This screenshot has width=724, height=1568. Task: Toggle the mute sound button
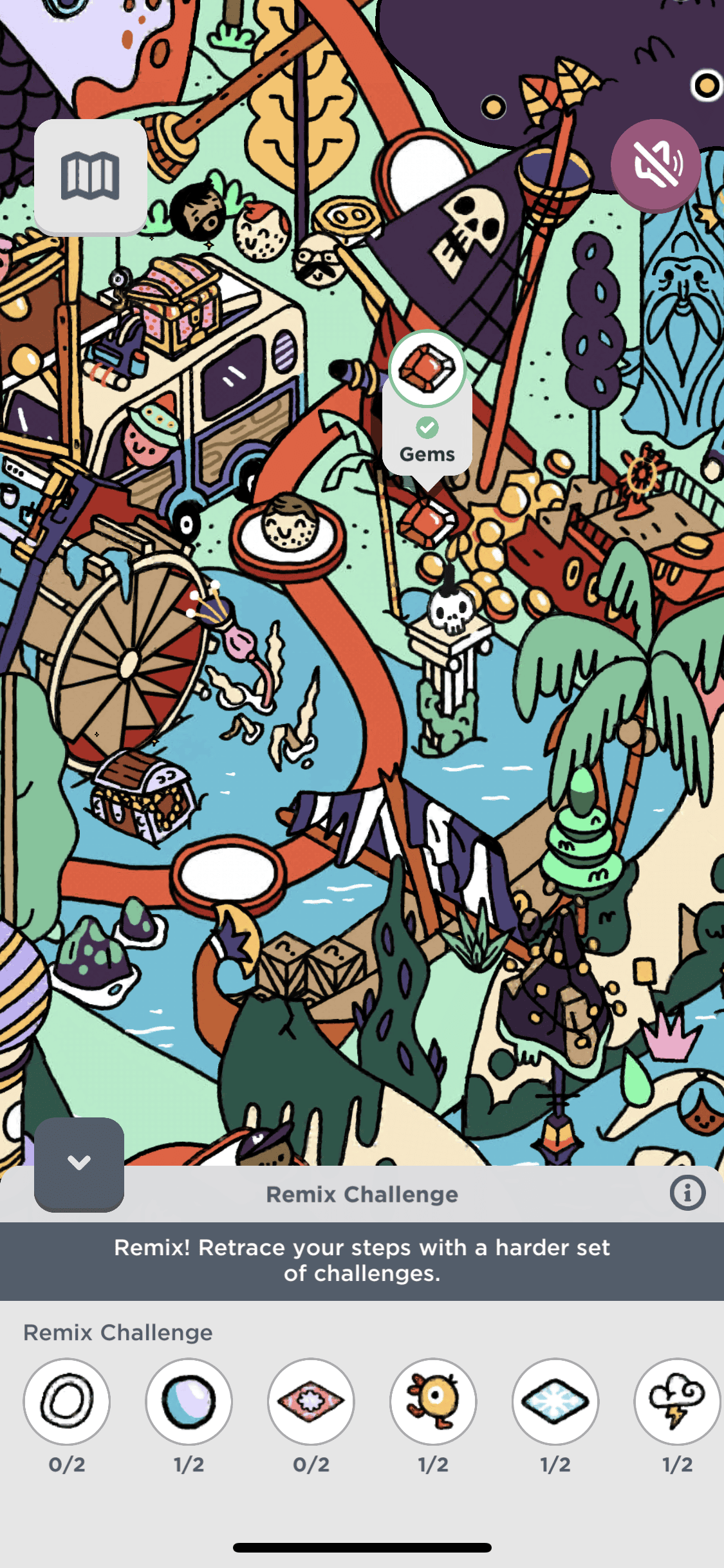pyautogui.click(x=656, y=165)
